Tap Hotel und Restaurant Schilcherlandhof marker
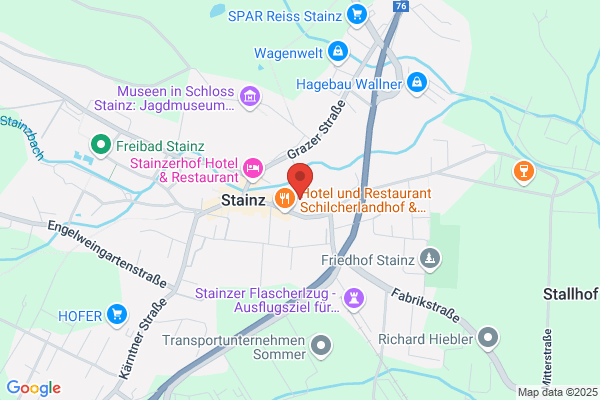The width and height of the screenshot is (600, 400). pyautogui.click(x=285, y=199)
